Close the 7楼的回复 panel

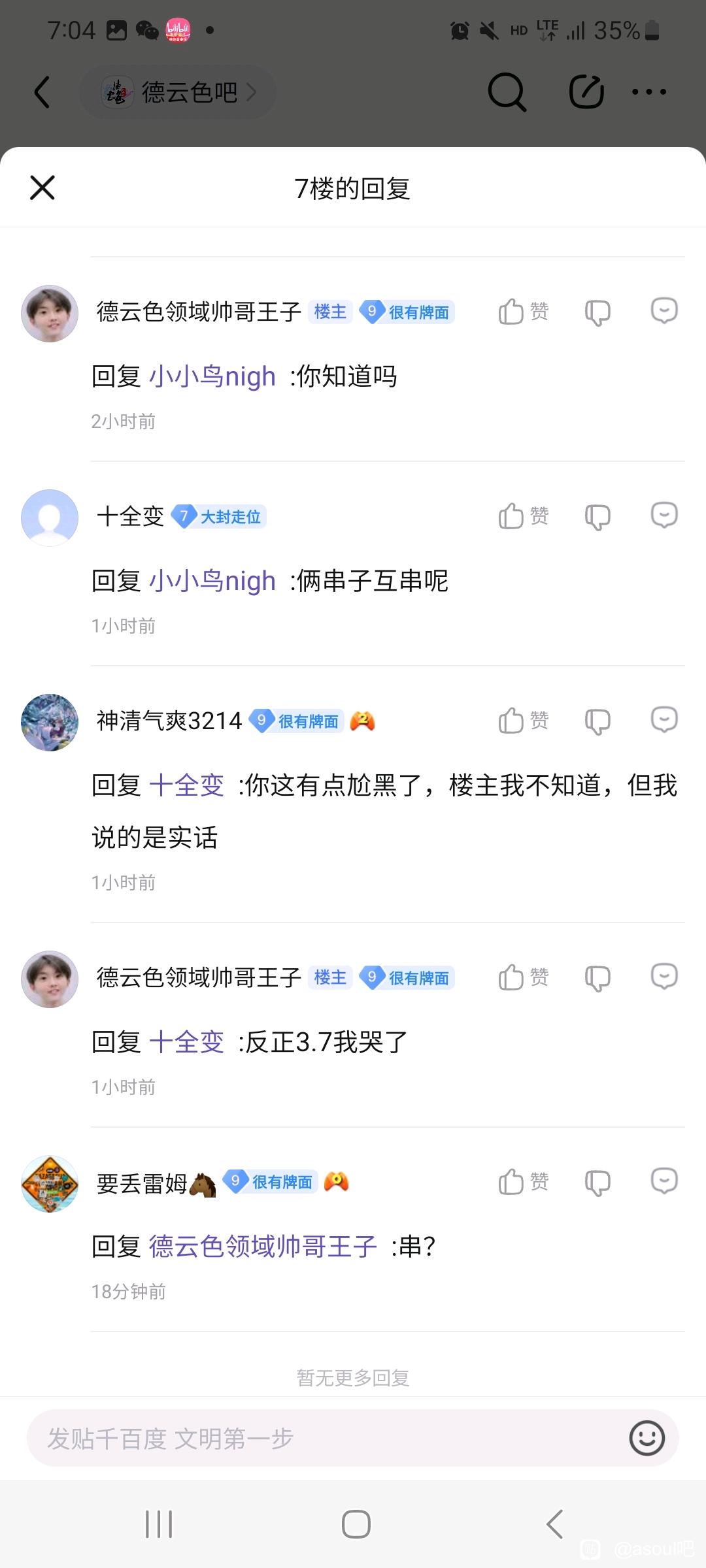pos(42,188)
